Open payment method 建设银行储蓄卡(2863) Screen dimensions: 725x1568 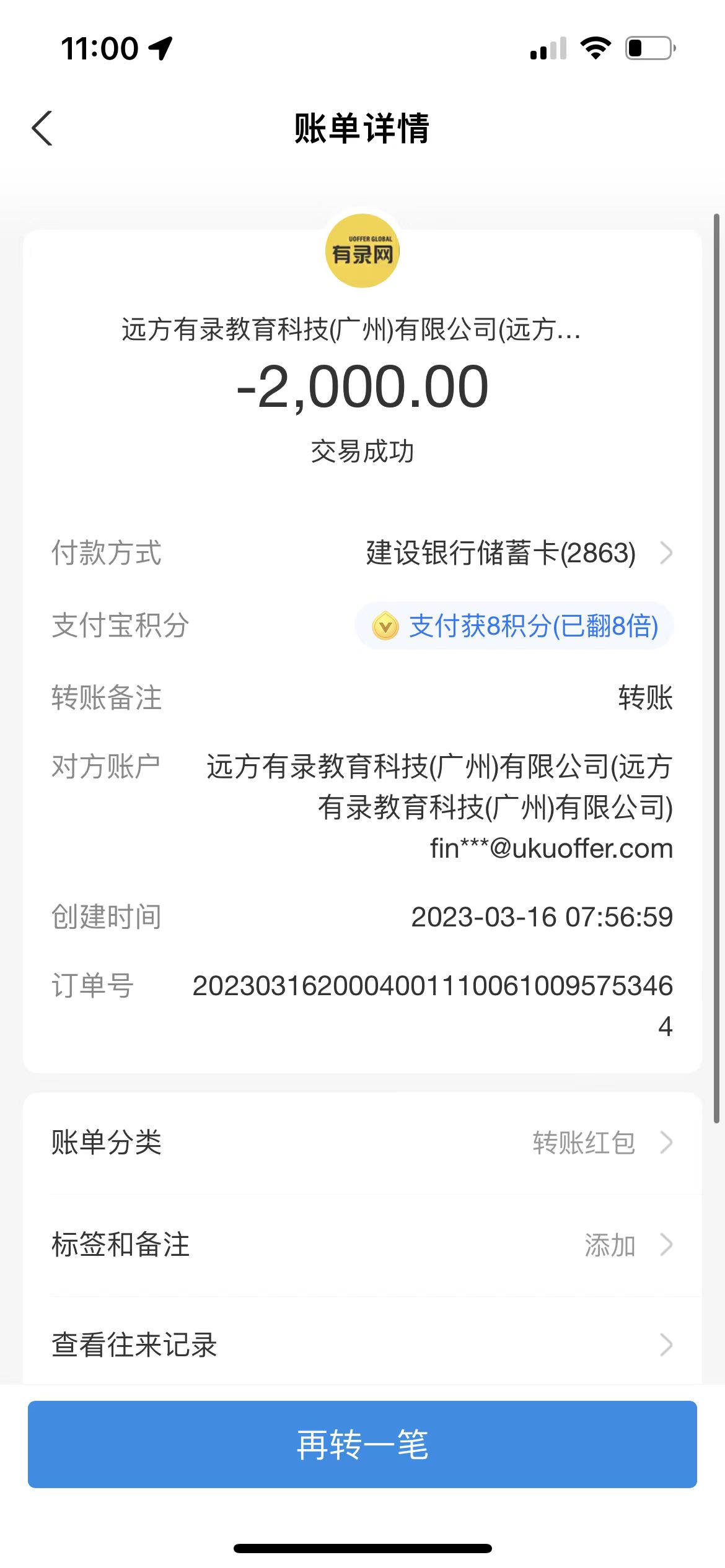pyautogui.click(x=517, y=553)
